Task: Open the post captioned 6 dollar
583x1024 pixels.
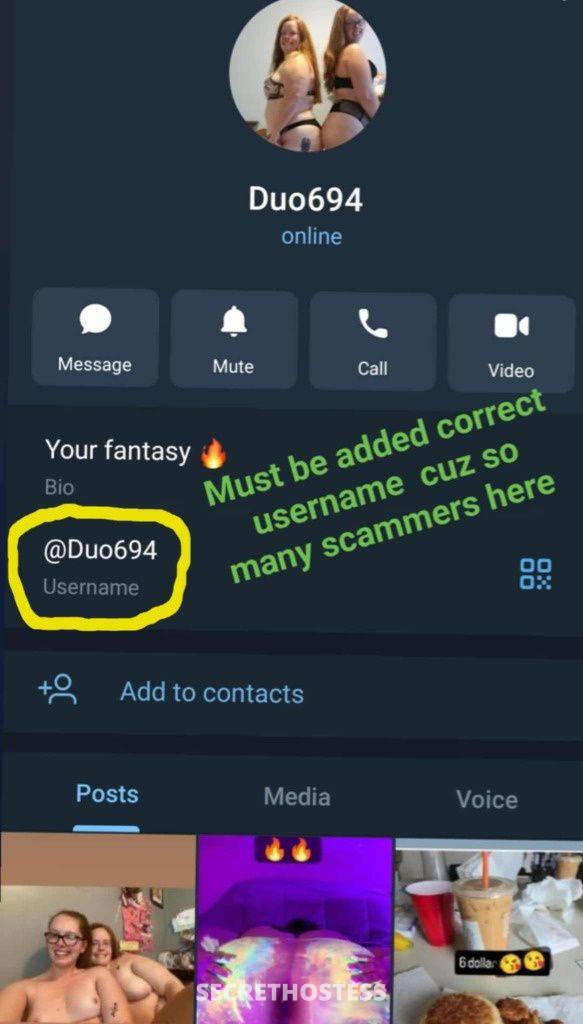Action: [489, 933]
